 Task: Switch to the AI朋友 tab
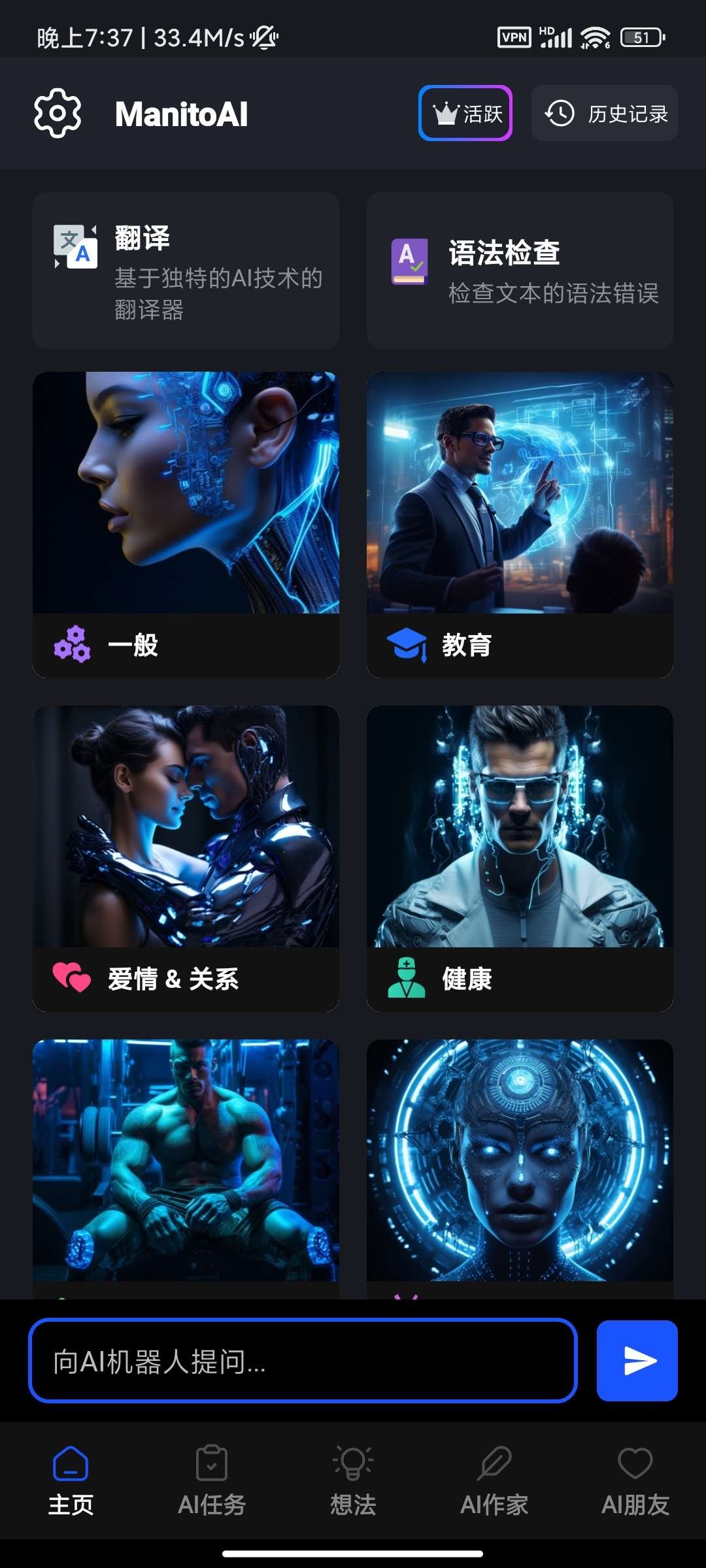tap(635, 1480)
